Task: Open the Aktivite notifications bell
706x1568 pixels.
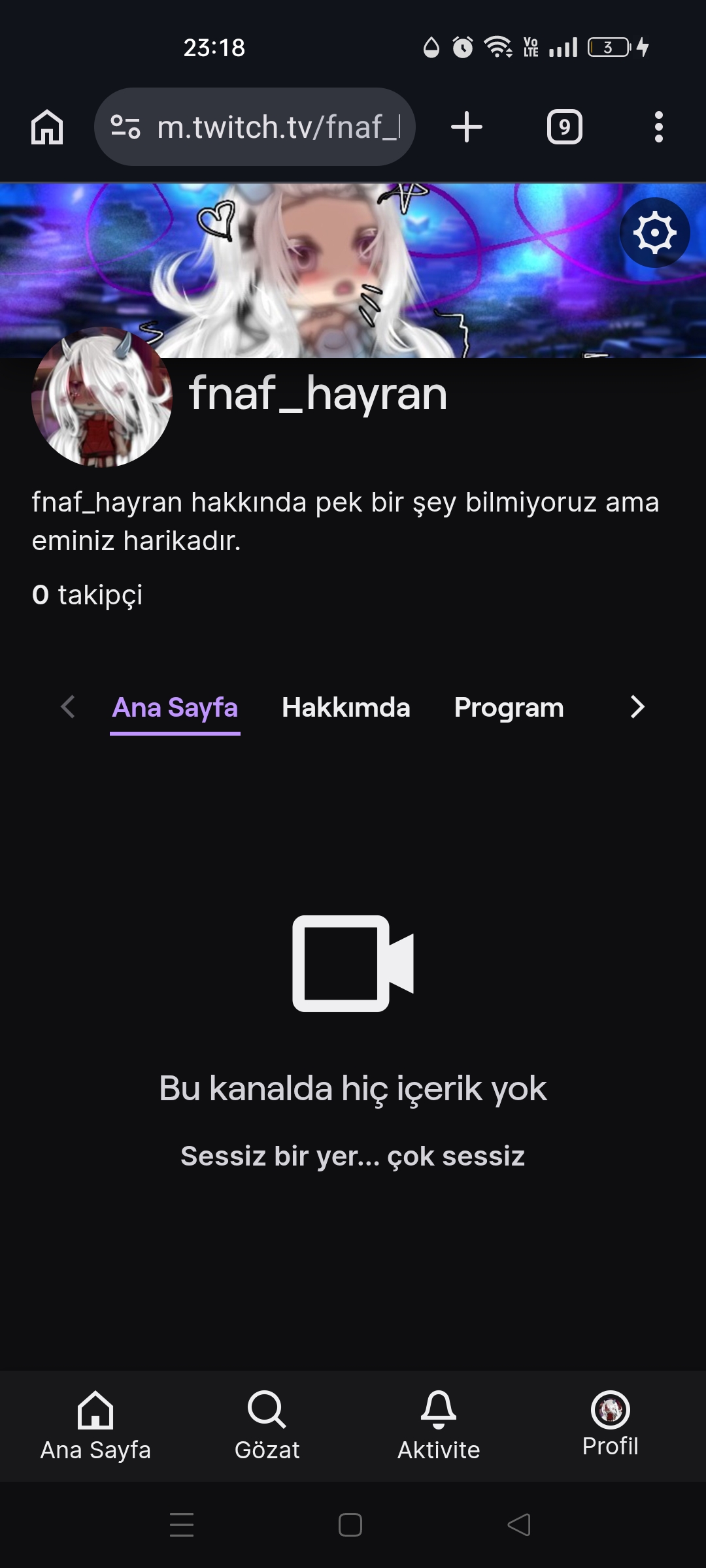Action: point(439,1426)
